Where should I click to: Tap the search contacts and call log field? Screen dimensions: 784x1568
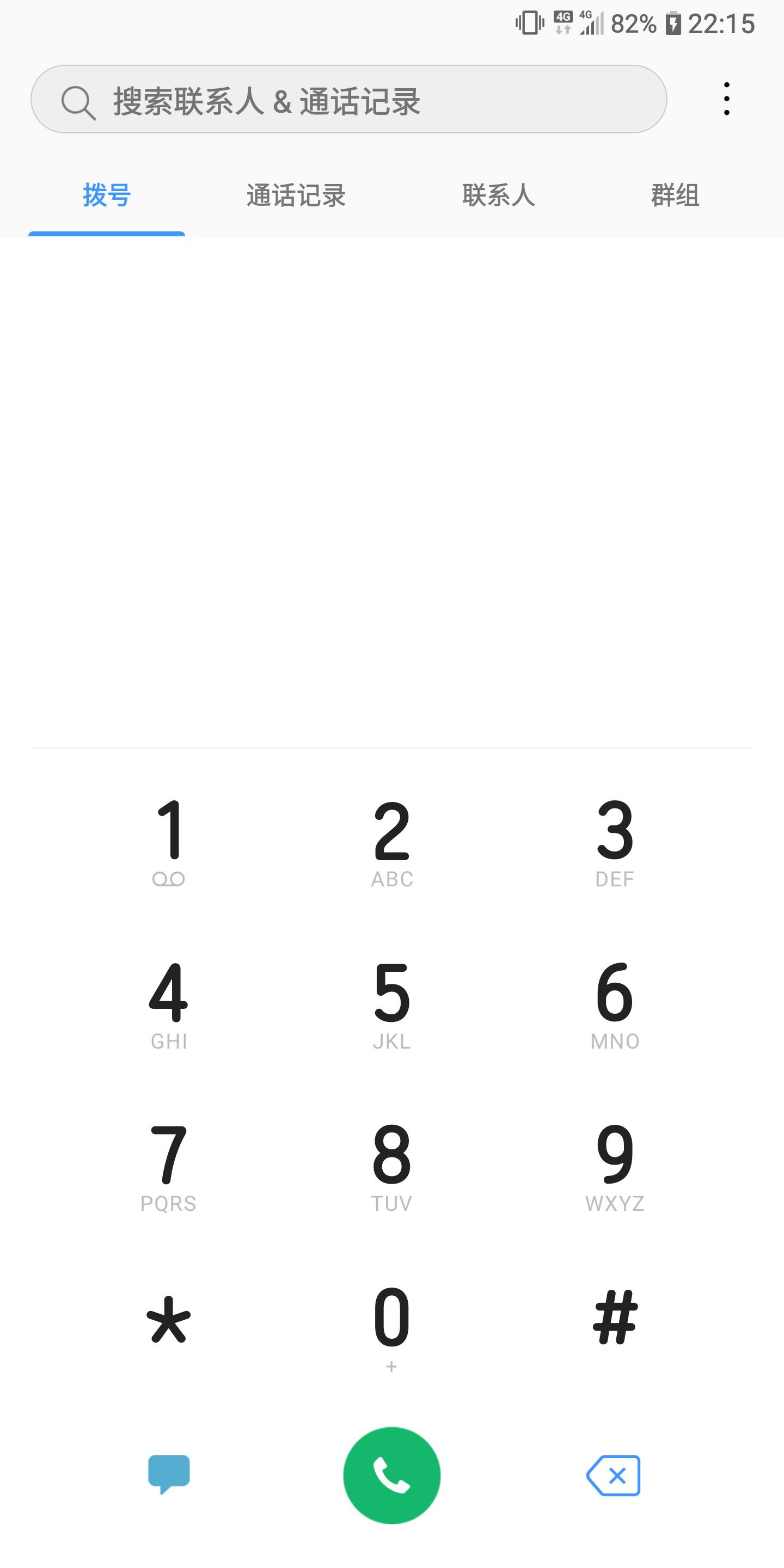coord(348,100)
